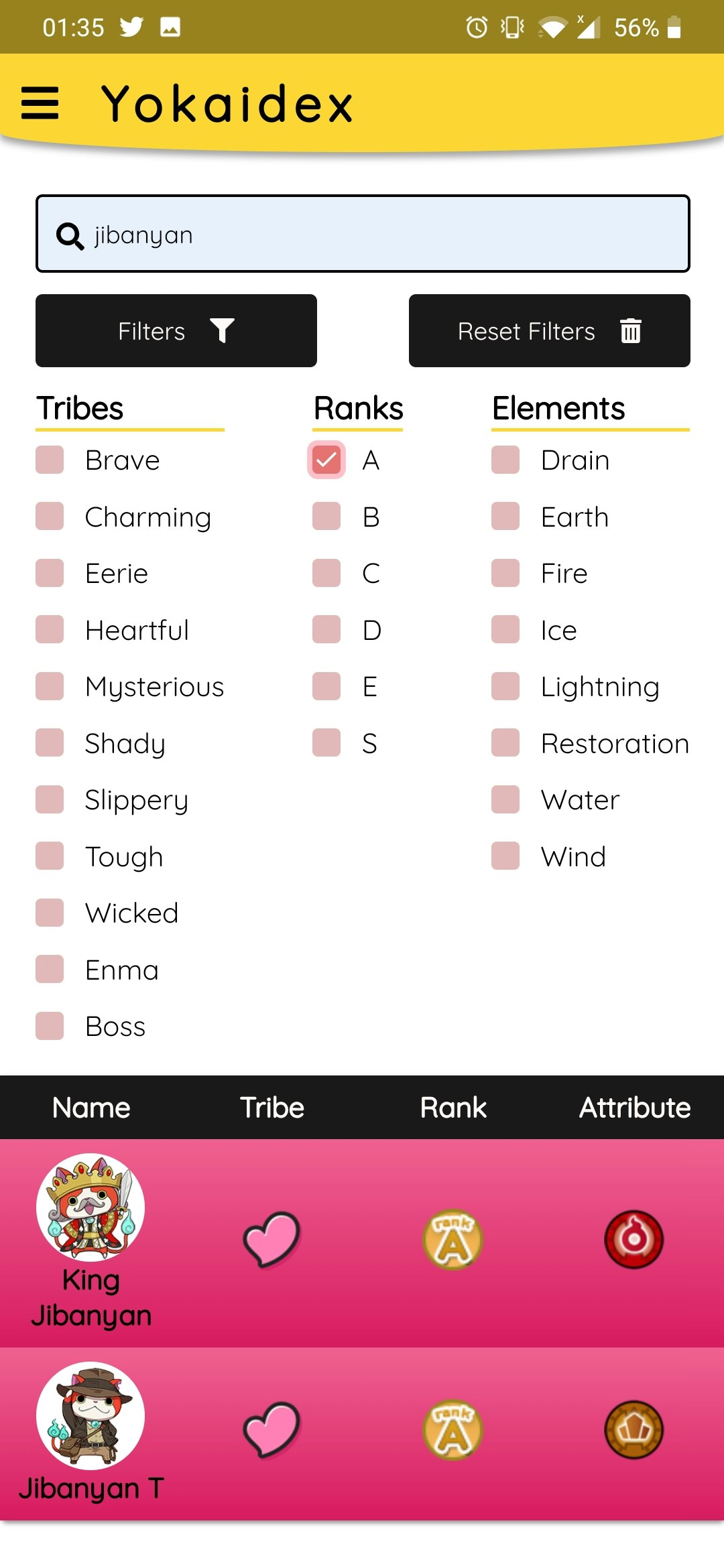This screenshot has height=1568, width=724.
Task: Tick the rank B checkbox
Action: click(x=326, y=517)
